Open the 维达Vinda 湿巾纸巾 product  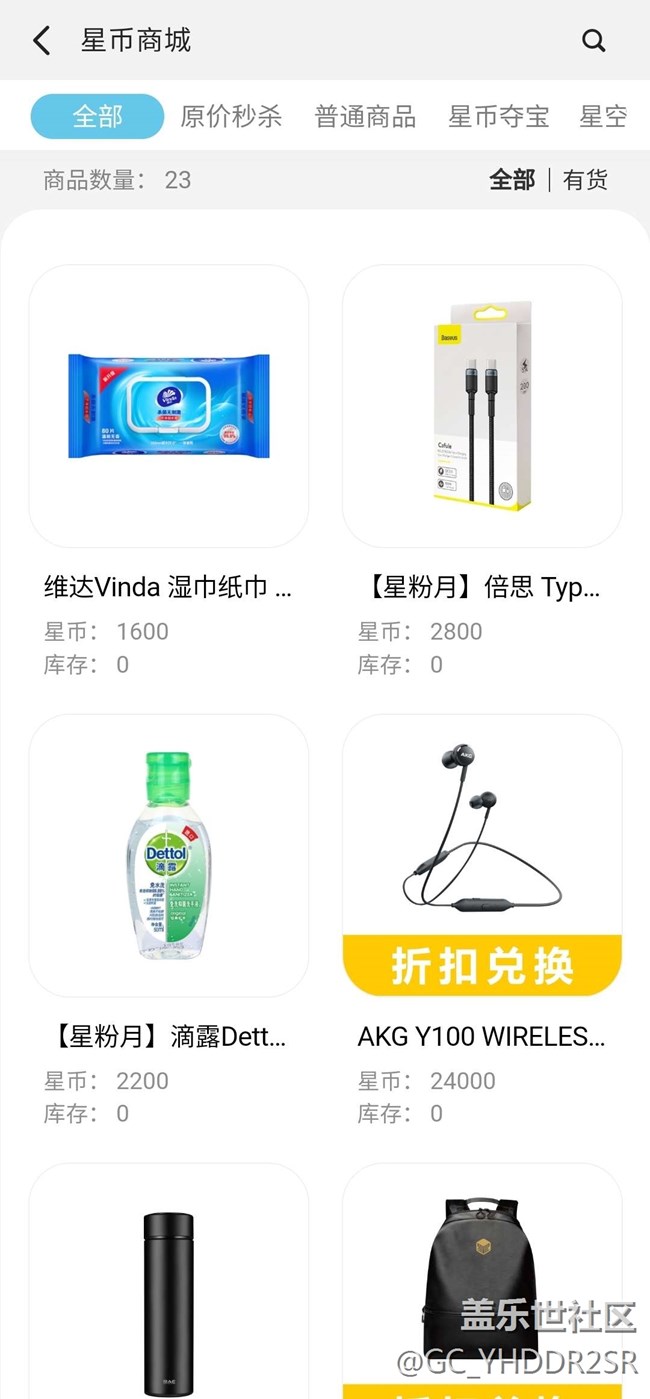pyautogui.click(x=169, y=406)
